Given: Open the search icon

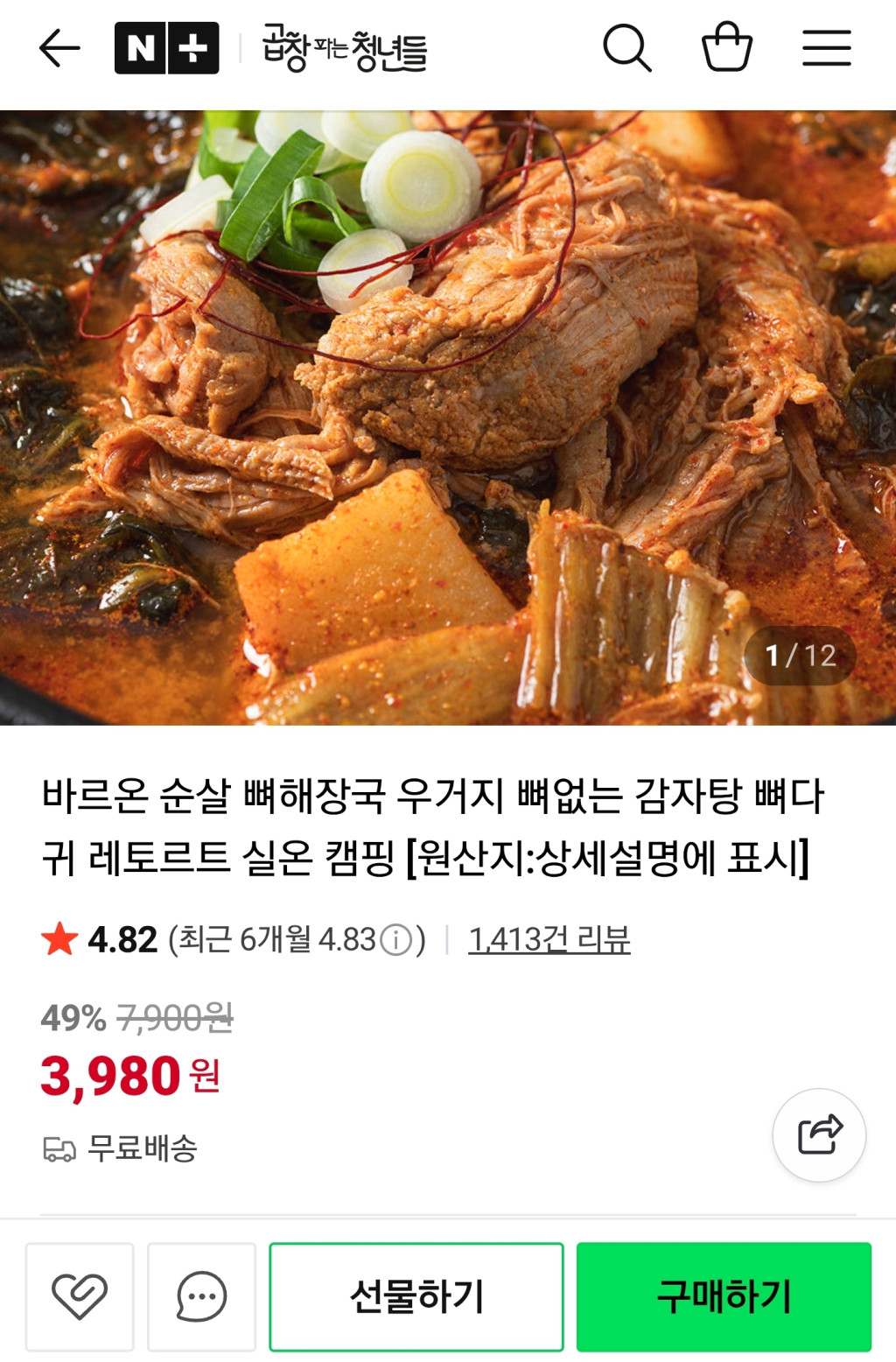Looking at the screenshot, I should (x=626, y=48).
